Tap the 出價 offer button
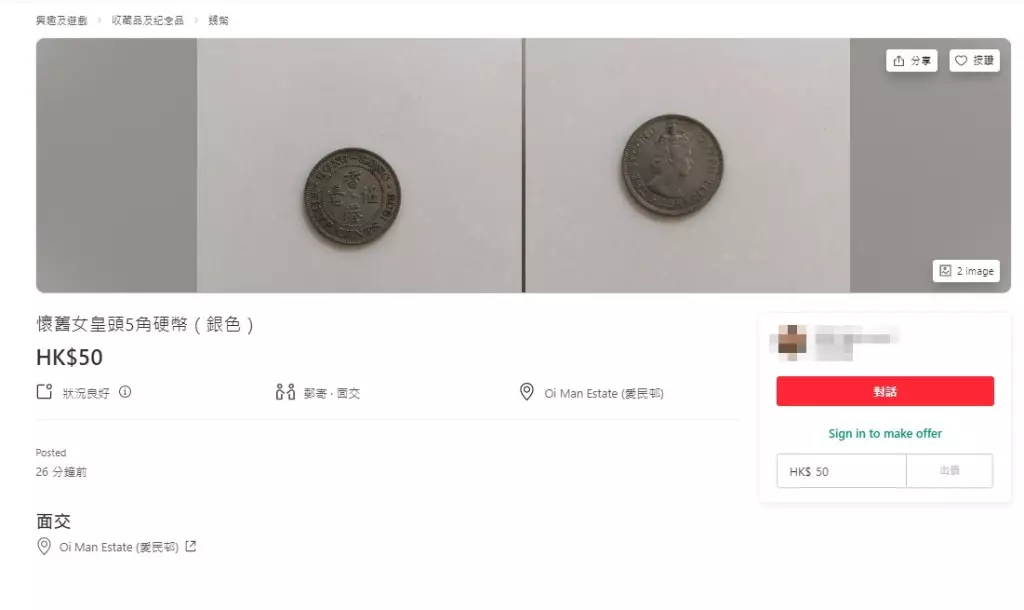 click(x=949, y=471)
